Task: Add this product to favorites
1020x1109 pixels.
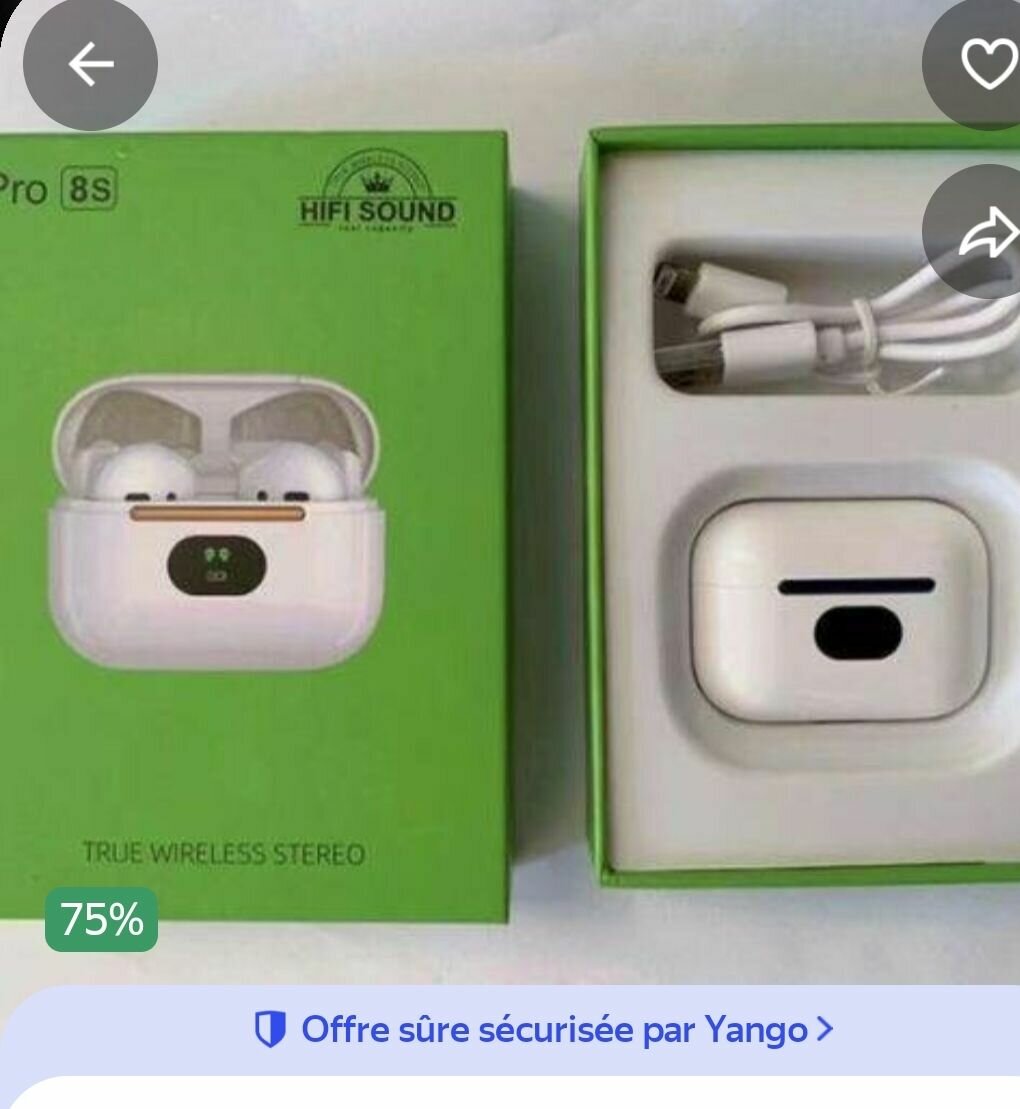Action: click(x=985, y=65)
